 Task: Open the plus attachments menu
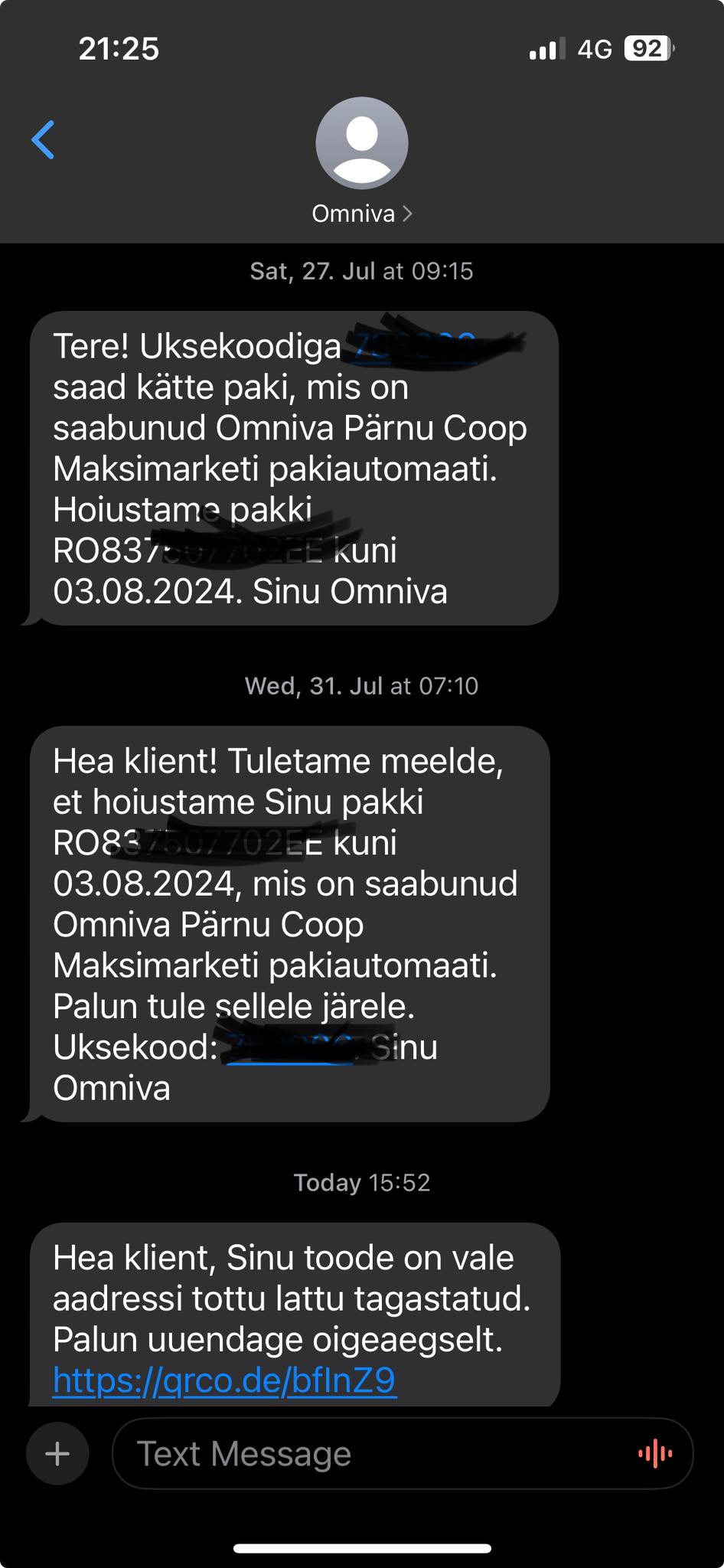click(57, 1453)
